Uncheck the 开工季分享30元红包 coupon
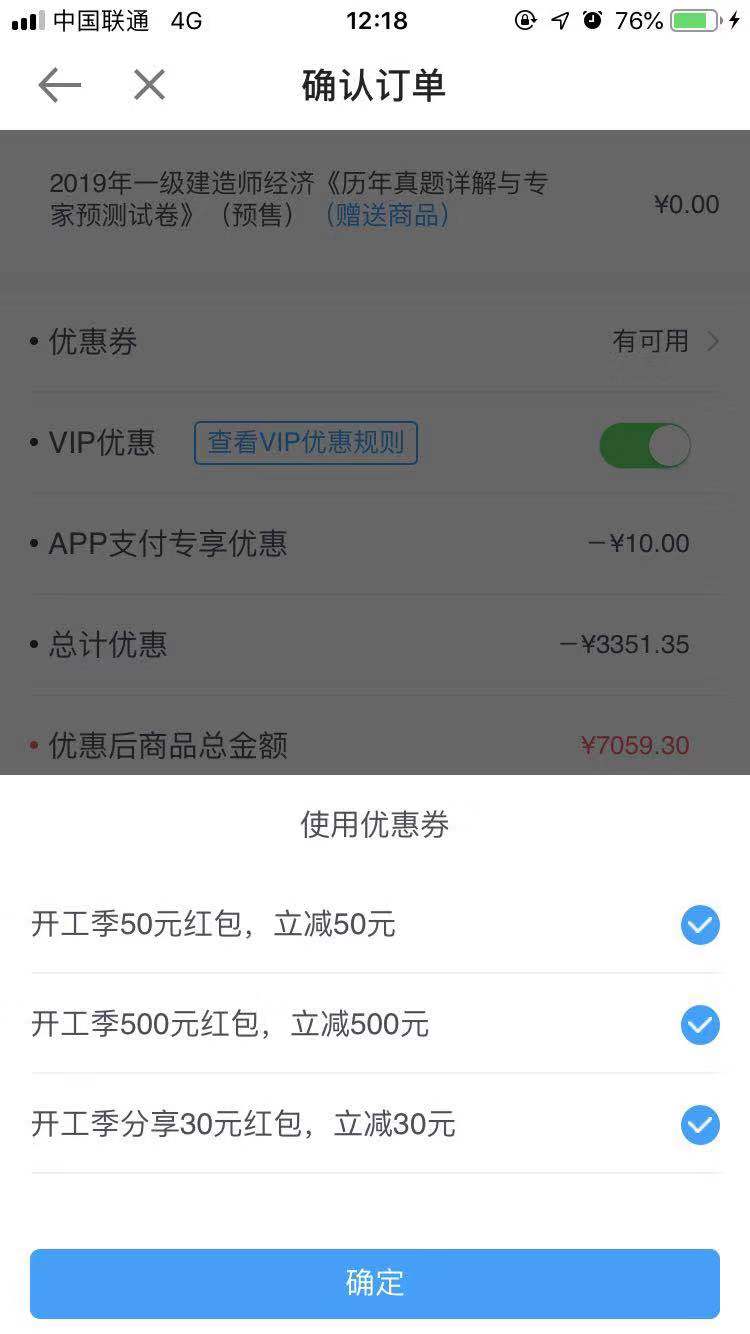 point(700,1124)
